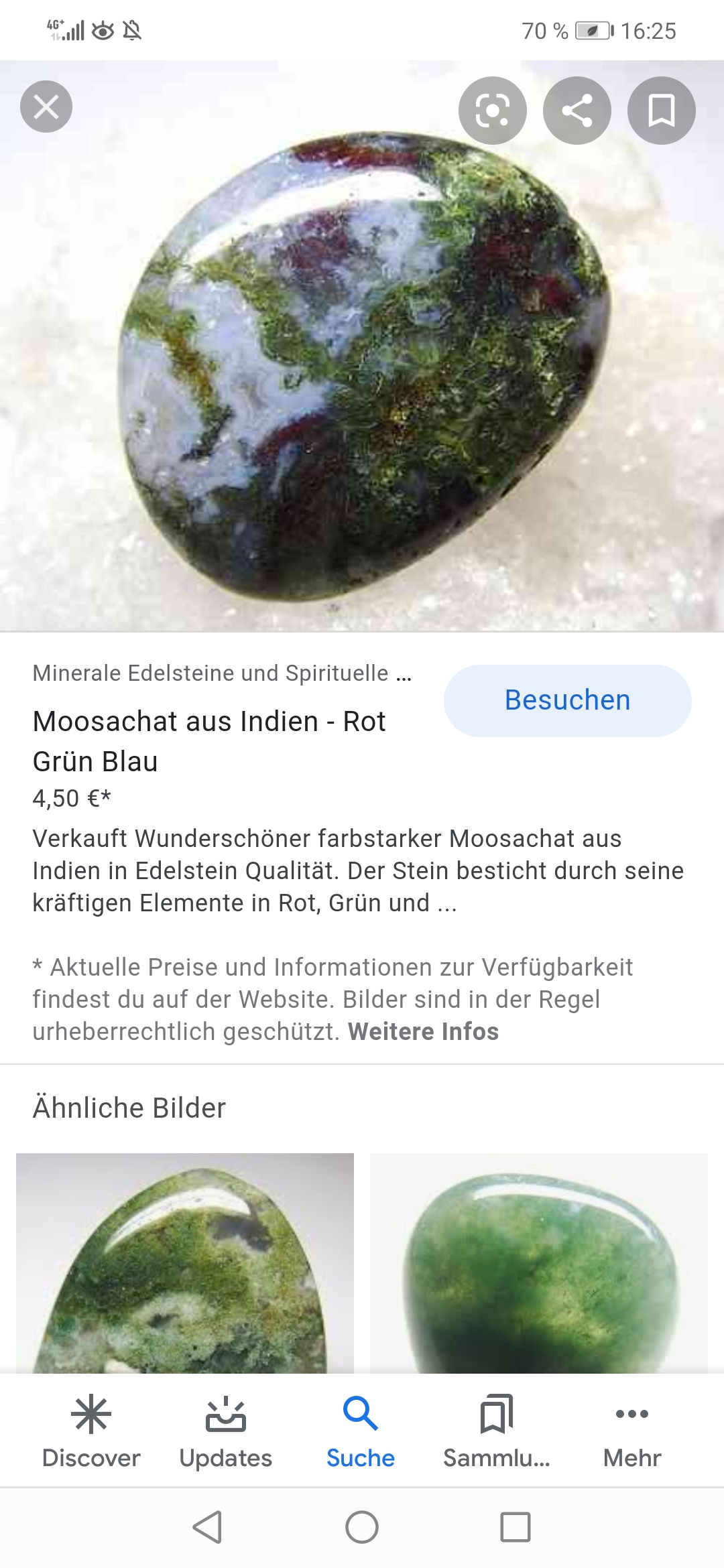Screen dimensions: 724x1568
Task: Open the similar image with the rounded green stone
Action: 539,1262
